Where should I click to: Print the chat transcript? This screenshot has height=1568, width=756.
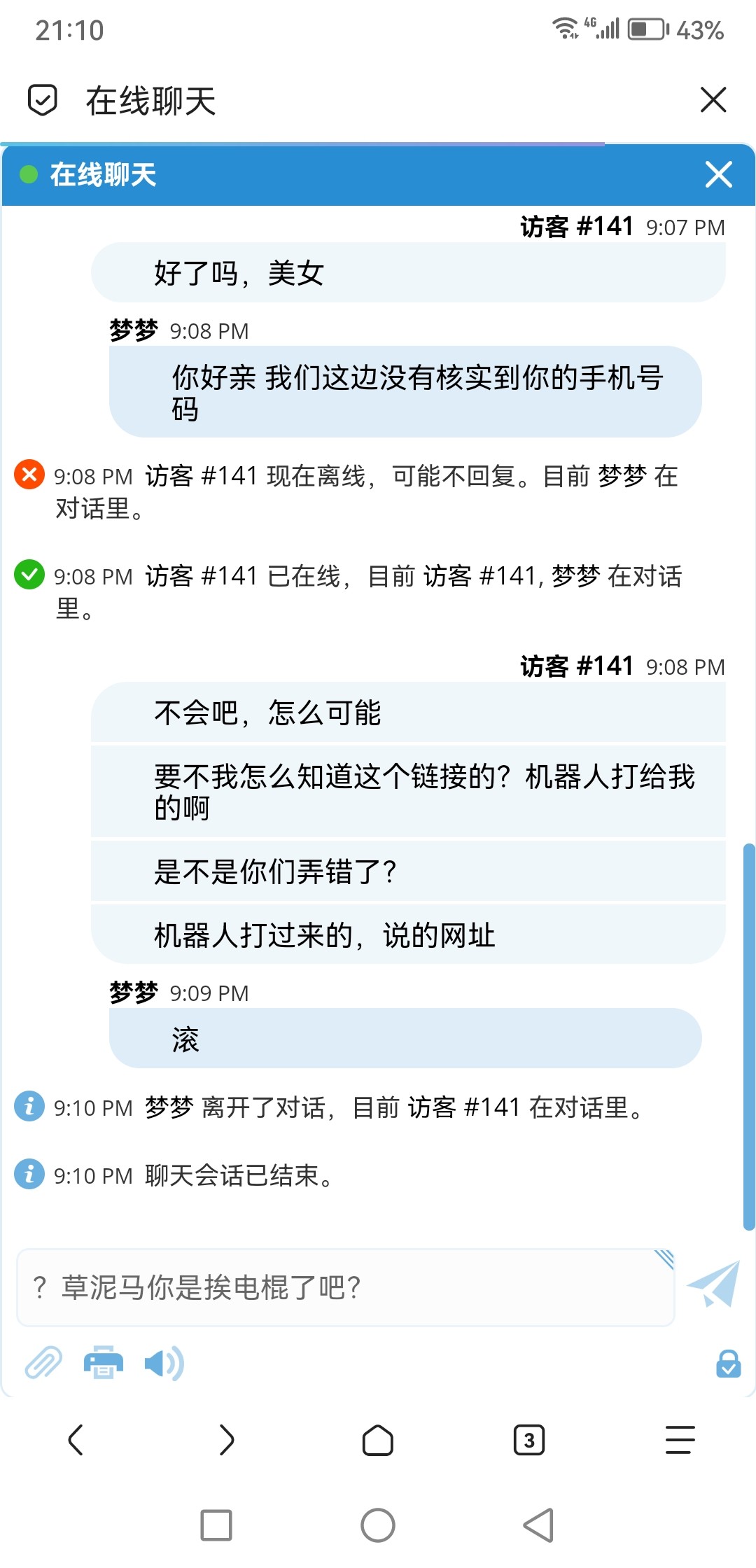(x=104, y=1363)
